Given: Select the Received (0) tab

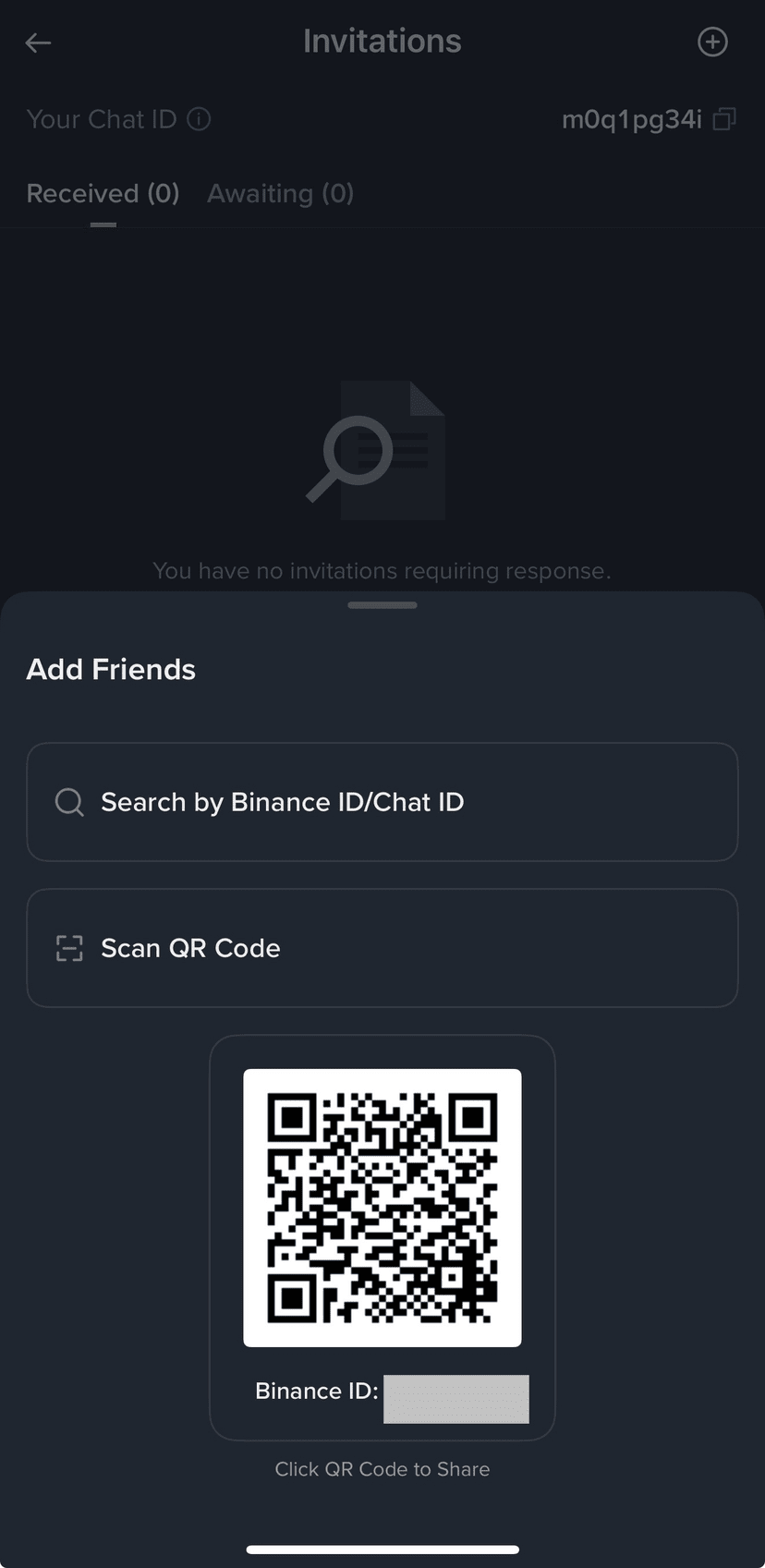Looking at the screenshot, I should (103, 194).
